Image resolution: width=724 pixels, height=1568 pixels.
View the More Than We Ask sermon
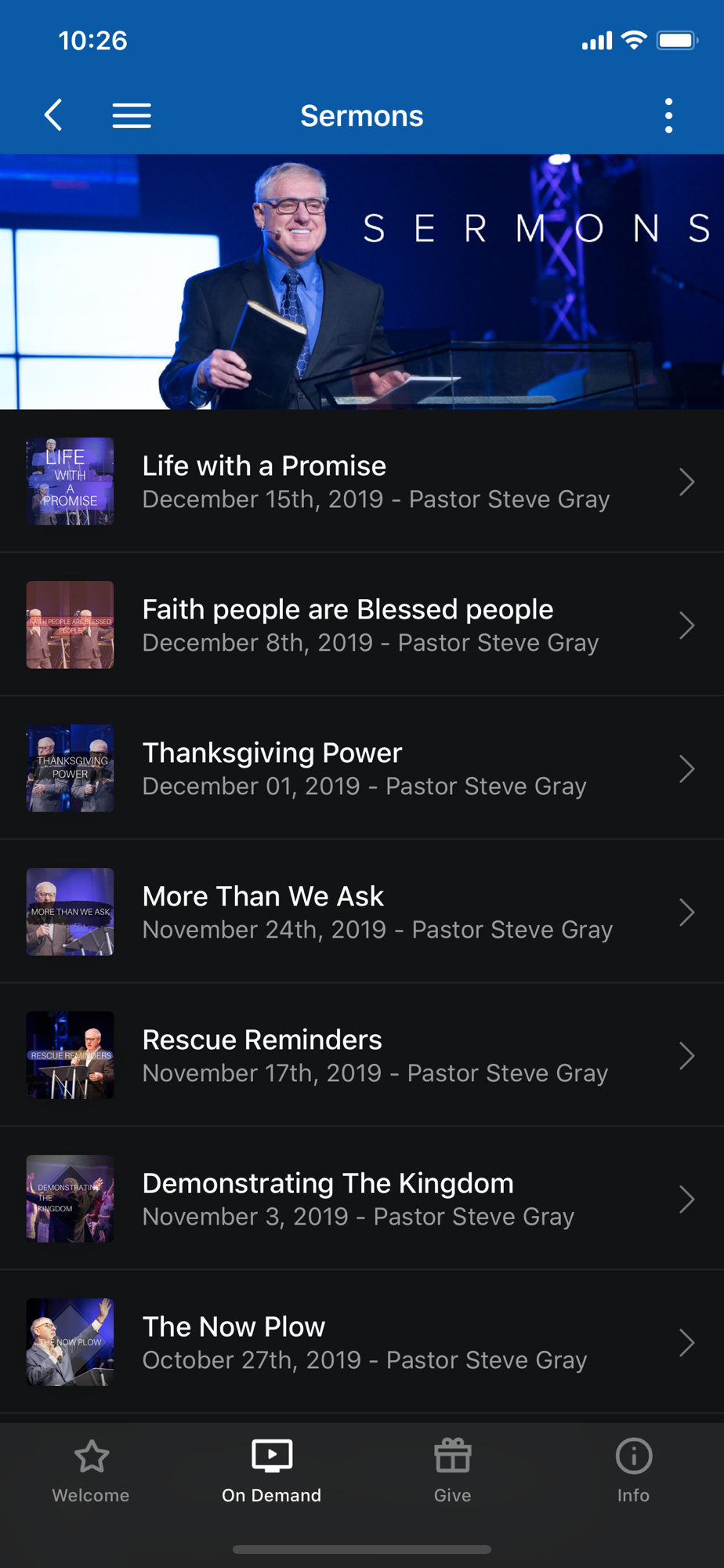pos(362,912)
